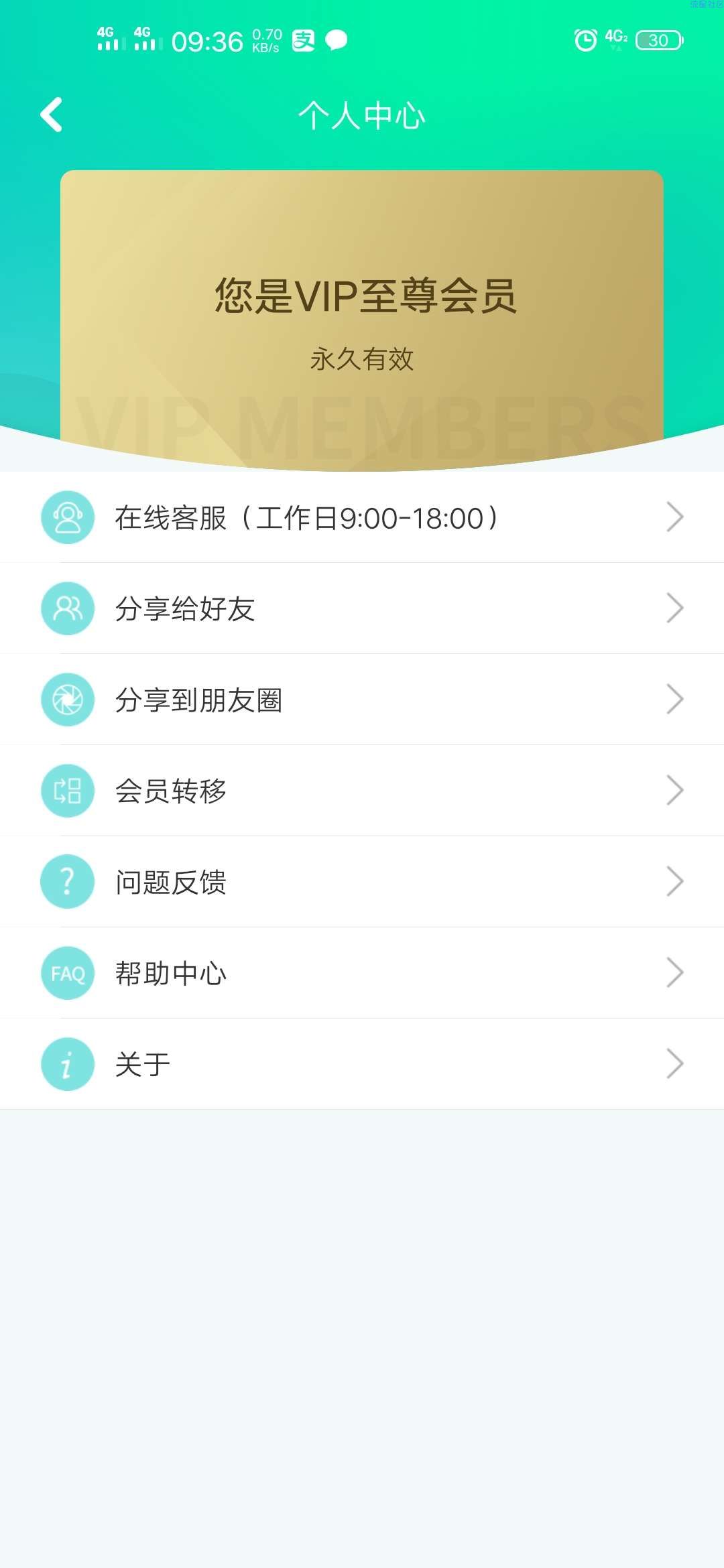Screen dimensions: 724x1568
Task: Select 分享给好友 to share with friends
Action: [x=362, y=608]
